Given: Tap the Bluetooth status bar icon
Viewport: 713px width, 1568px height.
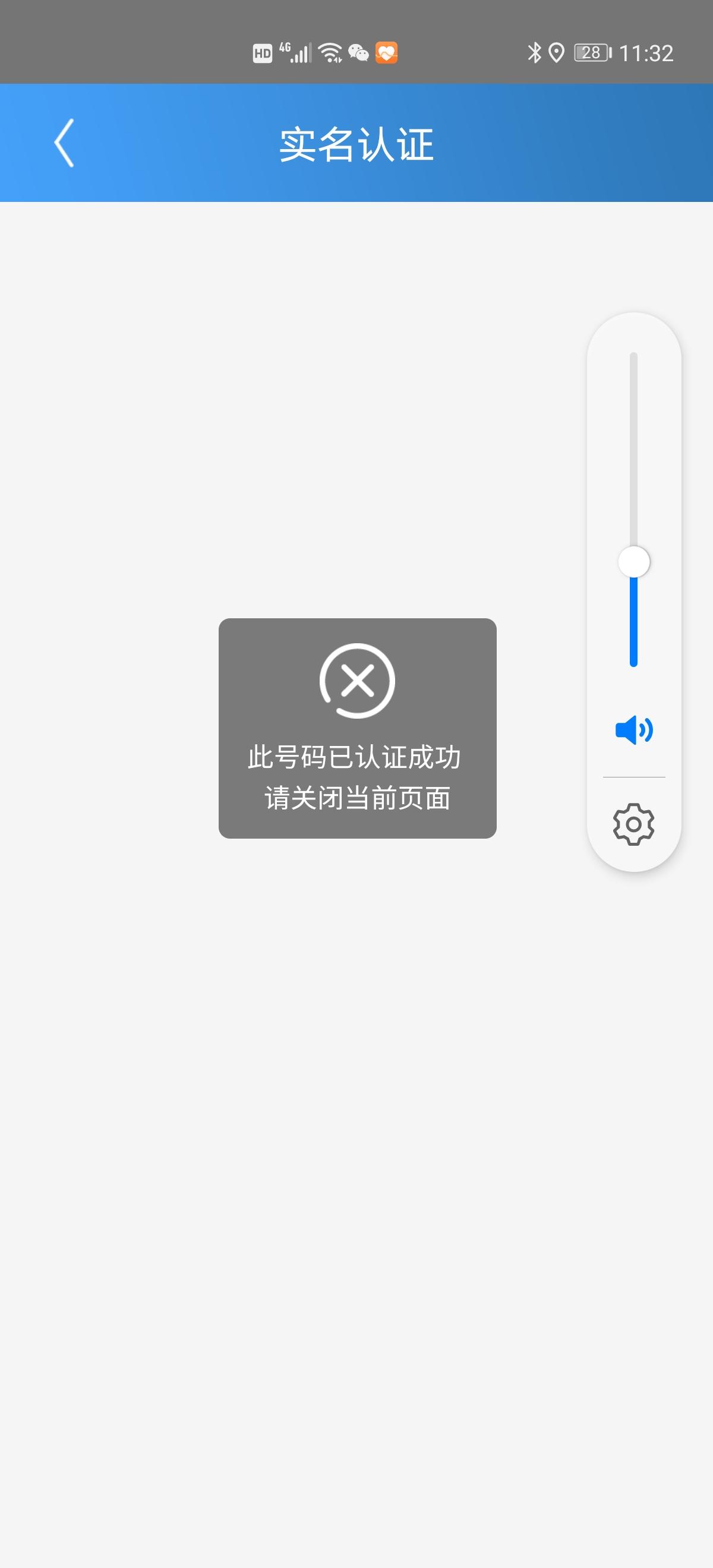Looking at the screenshot, I should click(535, 52).
